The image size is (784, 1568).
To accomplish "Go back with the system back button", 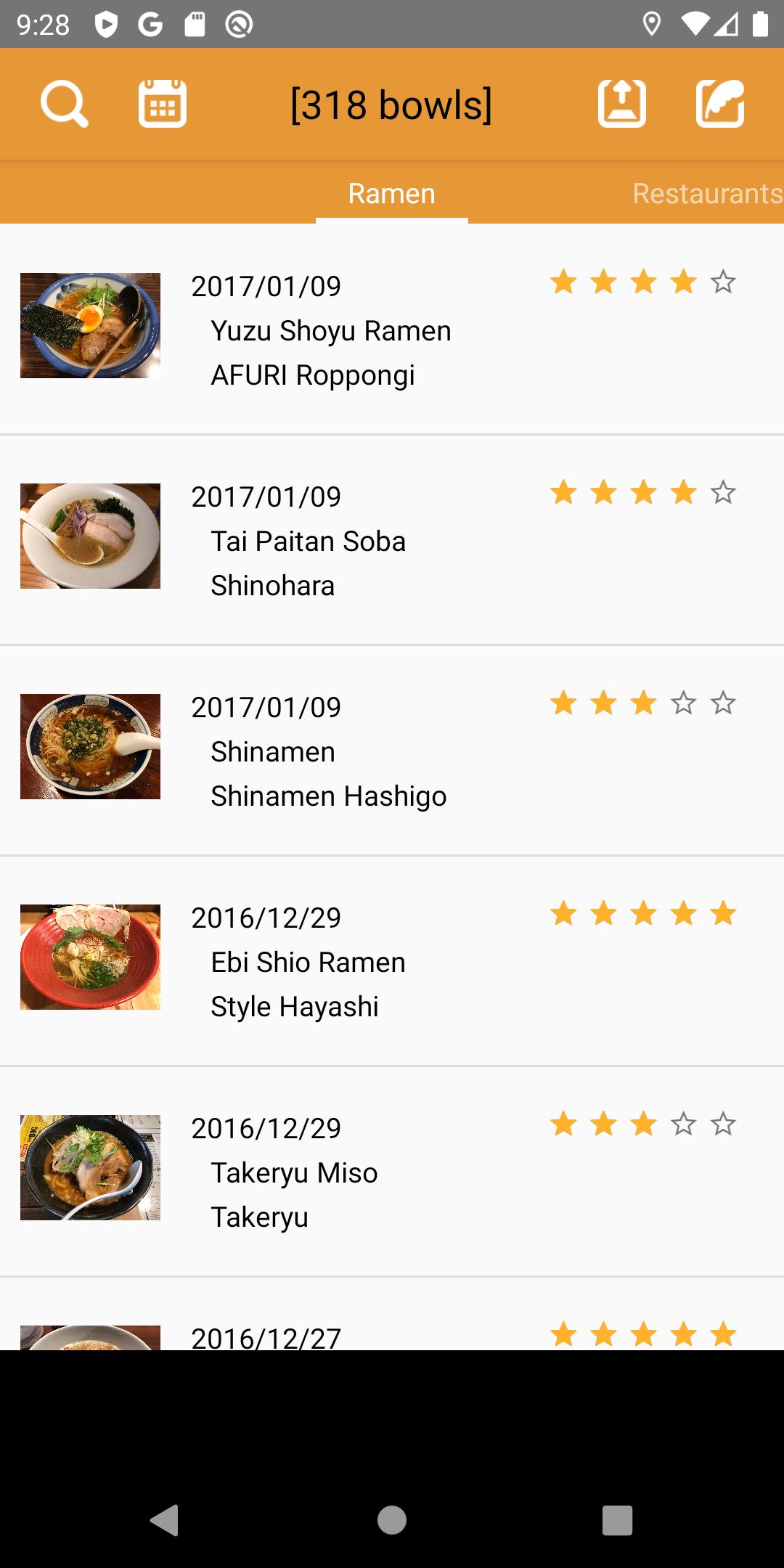I will coord(165,1520).
